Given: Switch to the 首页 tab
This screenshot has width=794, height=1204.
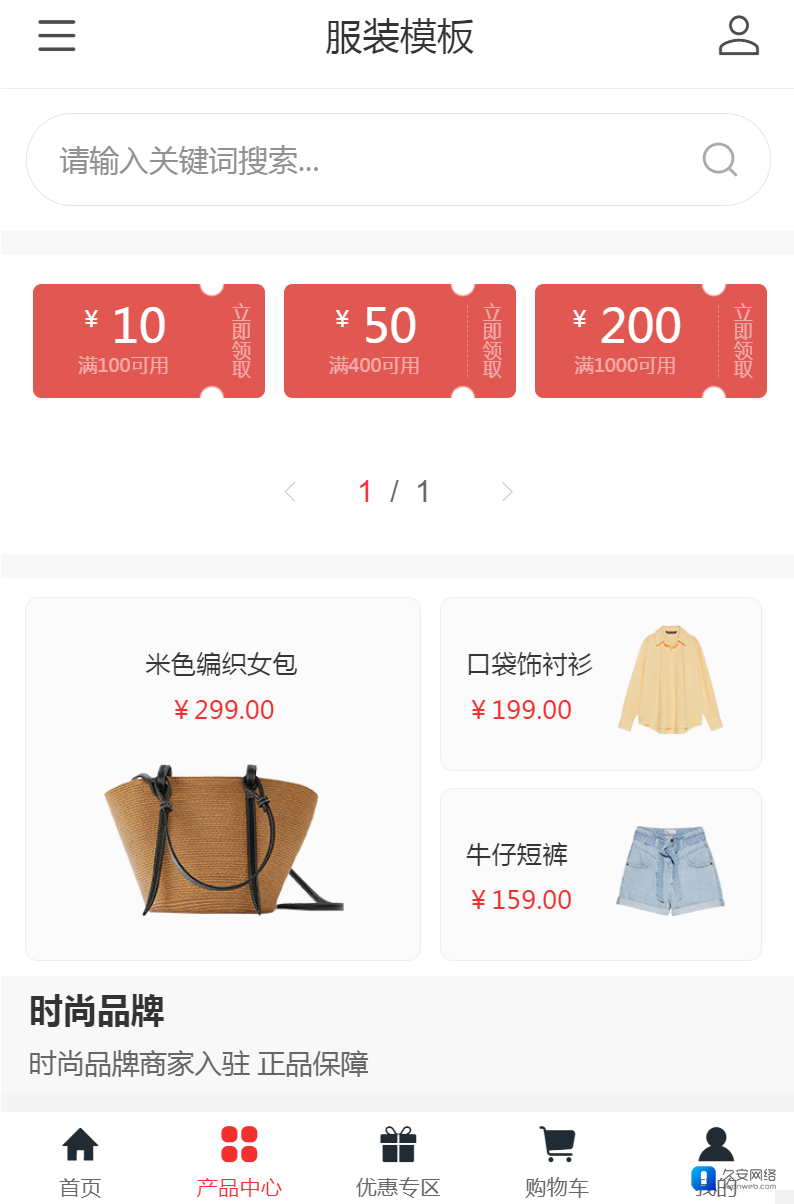Looking at the screenshot, I should point(80,1160).
